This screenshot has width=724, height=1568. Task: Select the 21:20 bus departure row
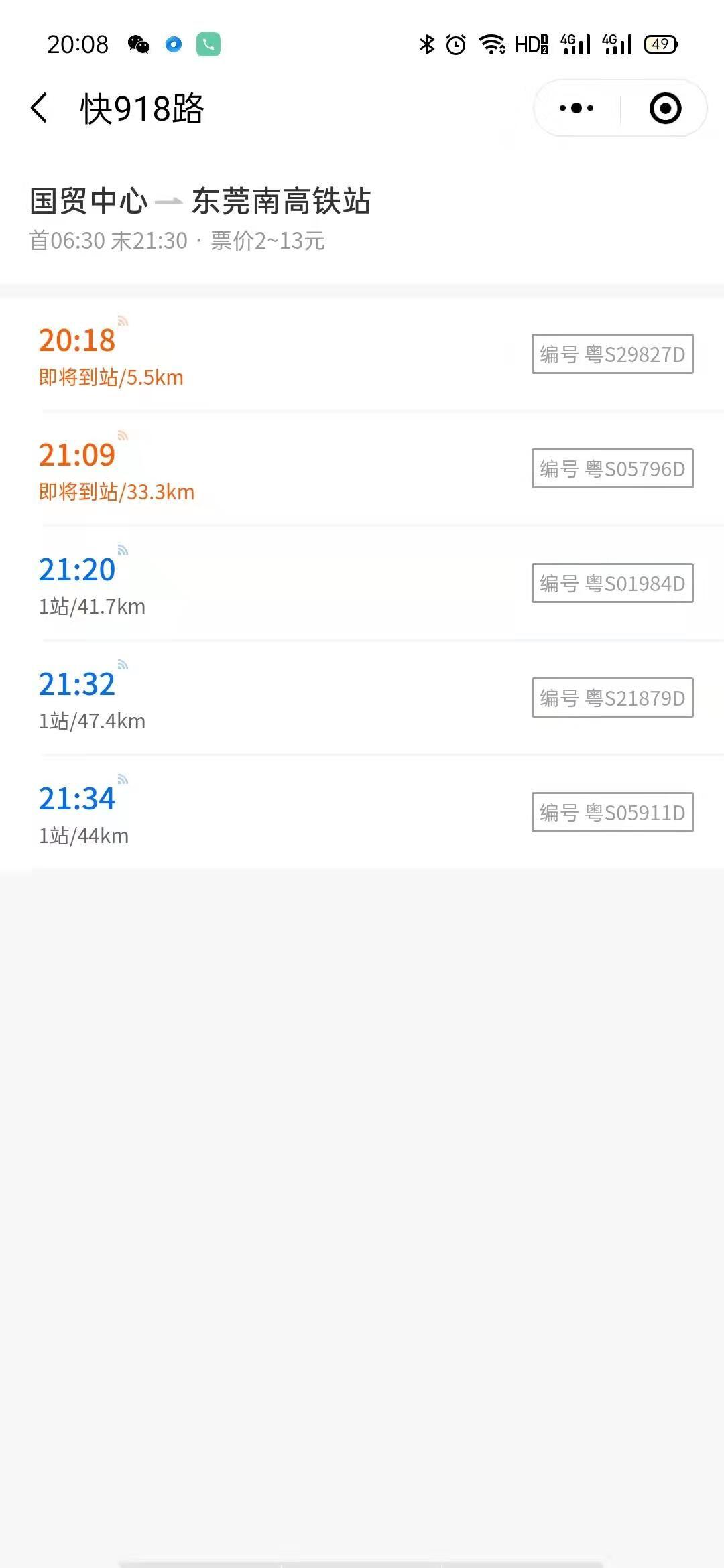[x=362, y=583]
